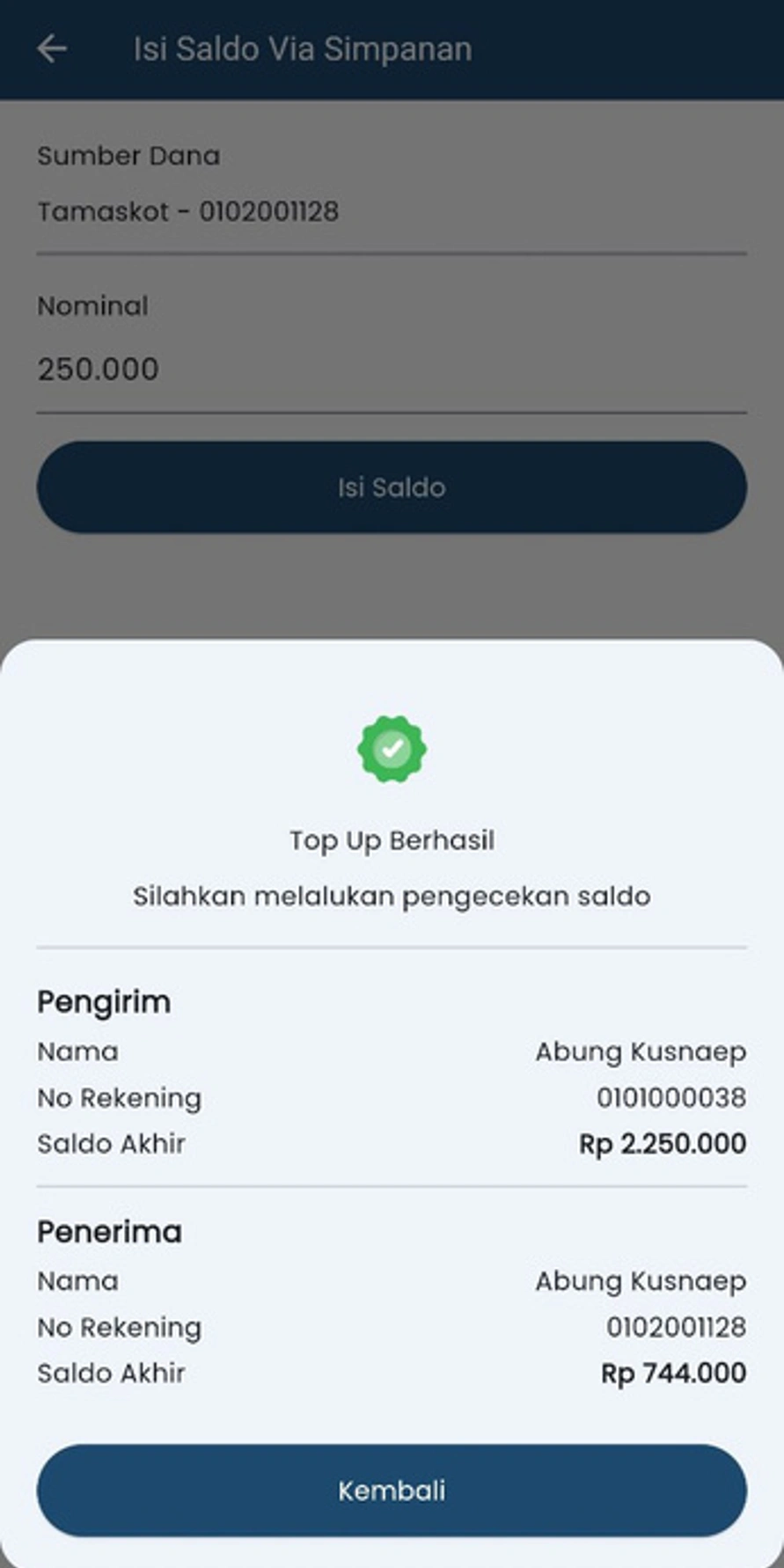Tap the Kembali button
784x1568 pixels.
click(392, 1490)
